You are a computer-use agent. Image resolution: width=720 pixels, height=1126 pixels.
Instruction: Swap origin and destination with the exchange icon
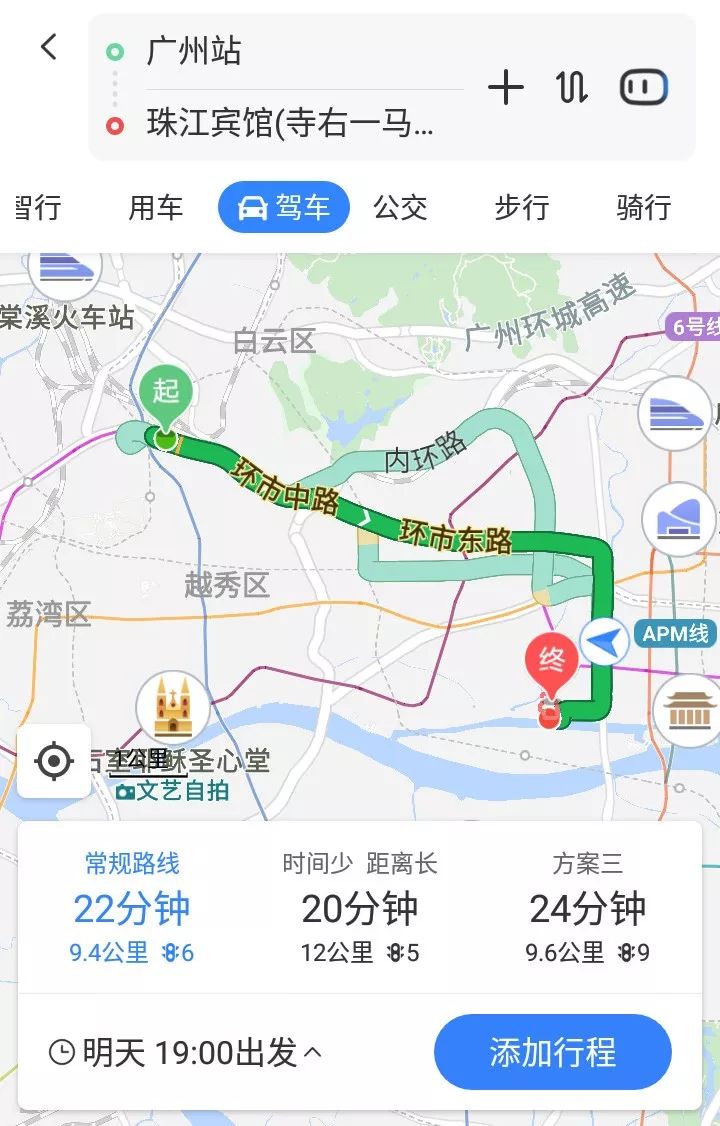click(x=571, y=87)
